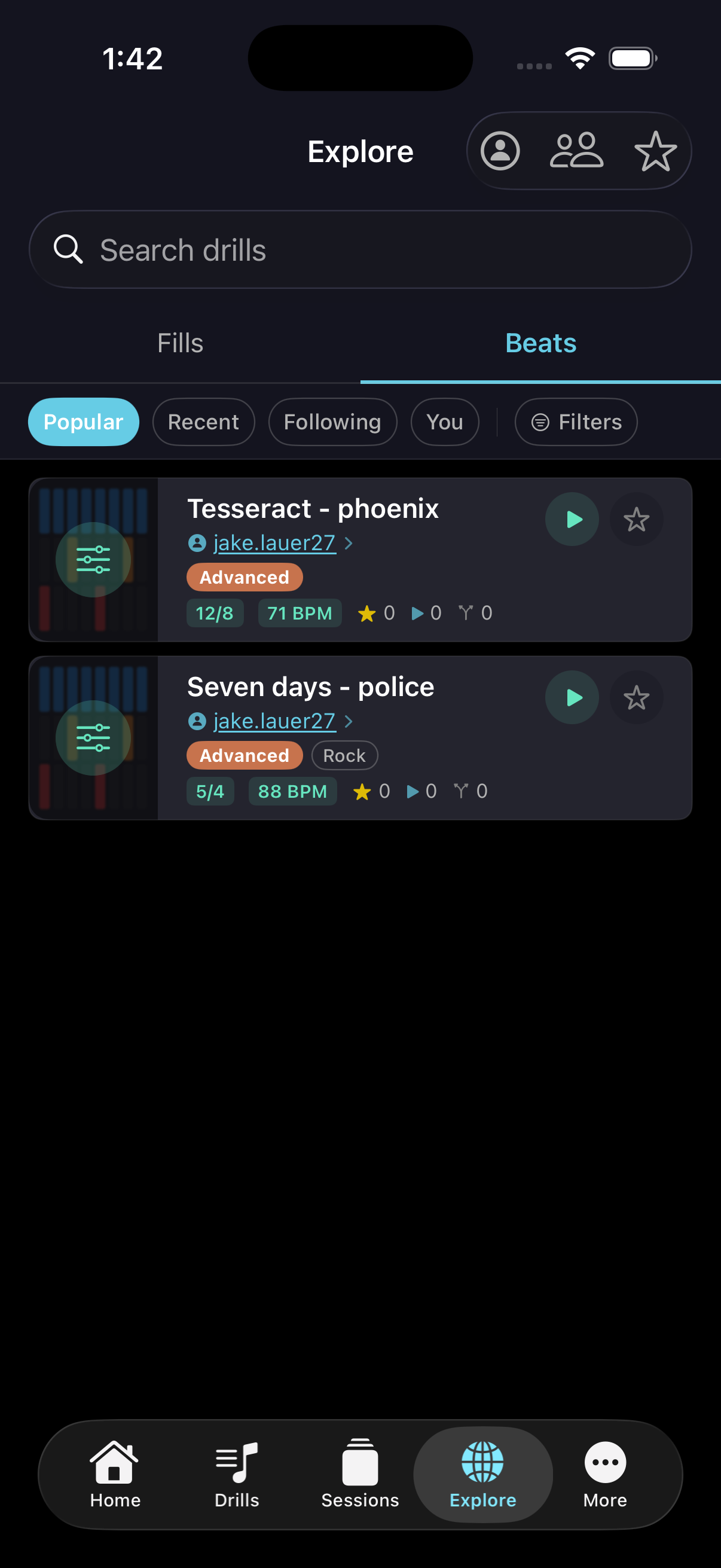The width and height of the screenshot is (721, 1568).
Task: Open the Filters options
Action: 576,422
